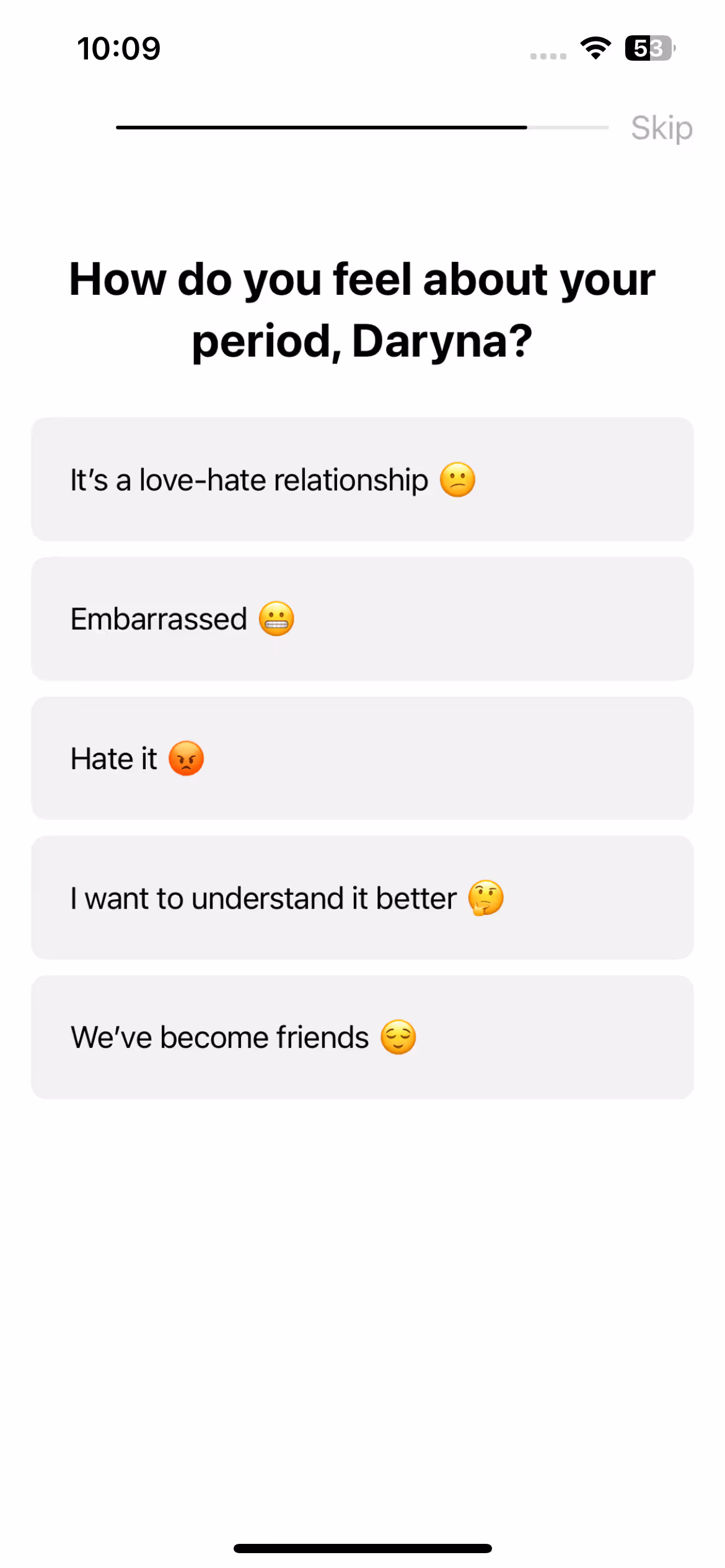Select "It's a love-hate relationship" answer
This screenshot has height=1568, width=725.
362,479
